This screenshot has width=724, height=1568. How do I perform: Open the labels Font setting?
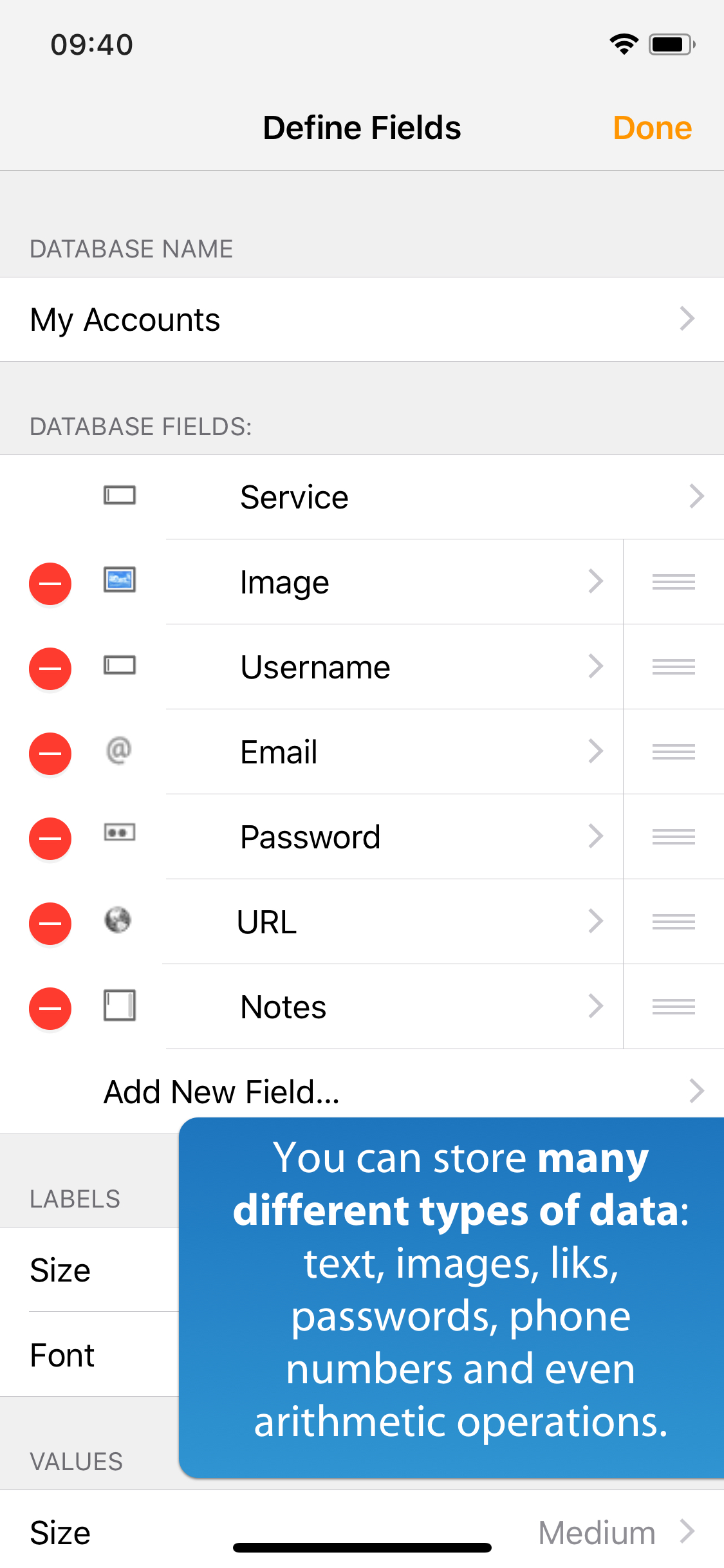(x=90, y=1355)
